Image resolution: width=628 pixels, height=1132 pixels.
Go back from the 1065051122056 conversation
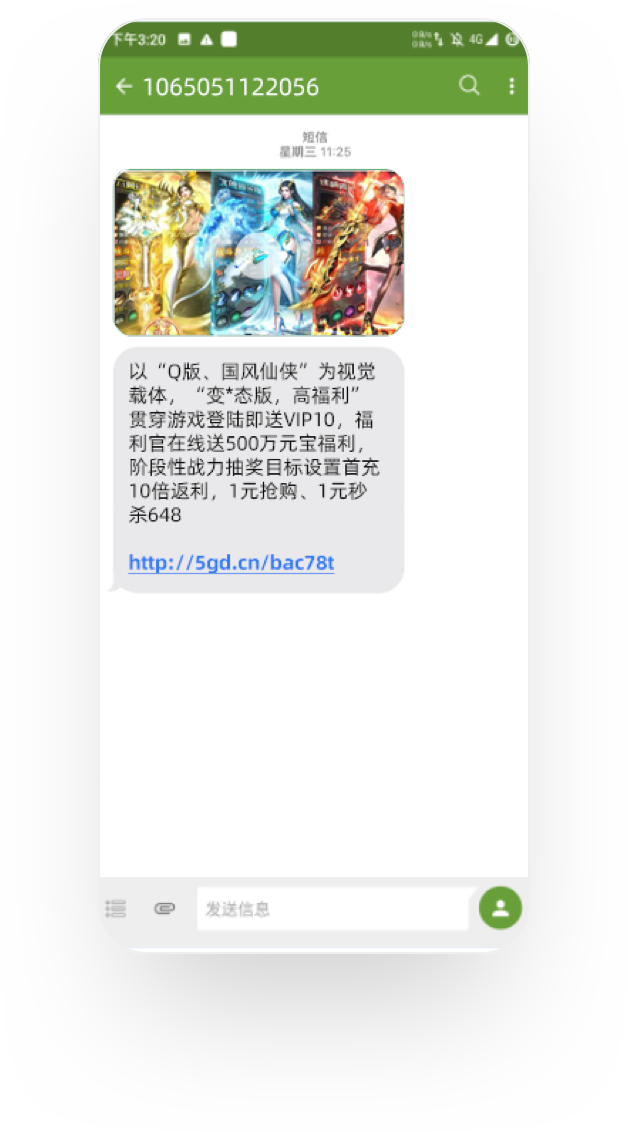124,87
